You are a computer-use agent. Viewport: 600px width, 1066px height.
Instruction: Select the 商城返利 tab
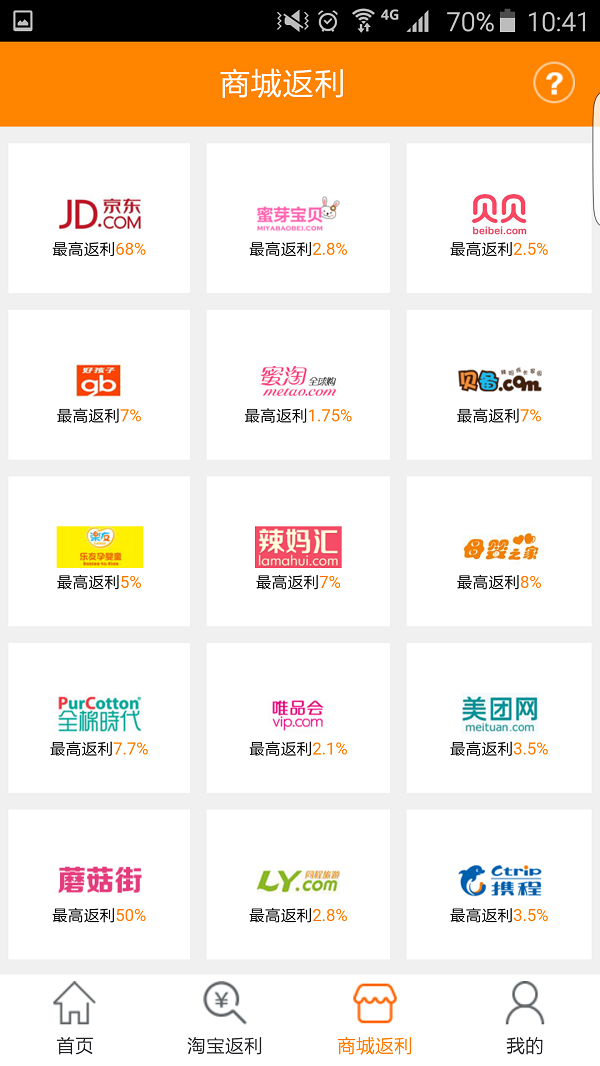coord(375,1019)
